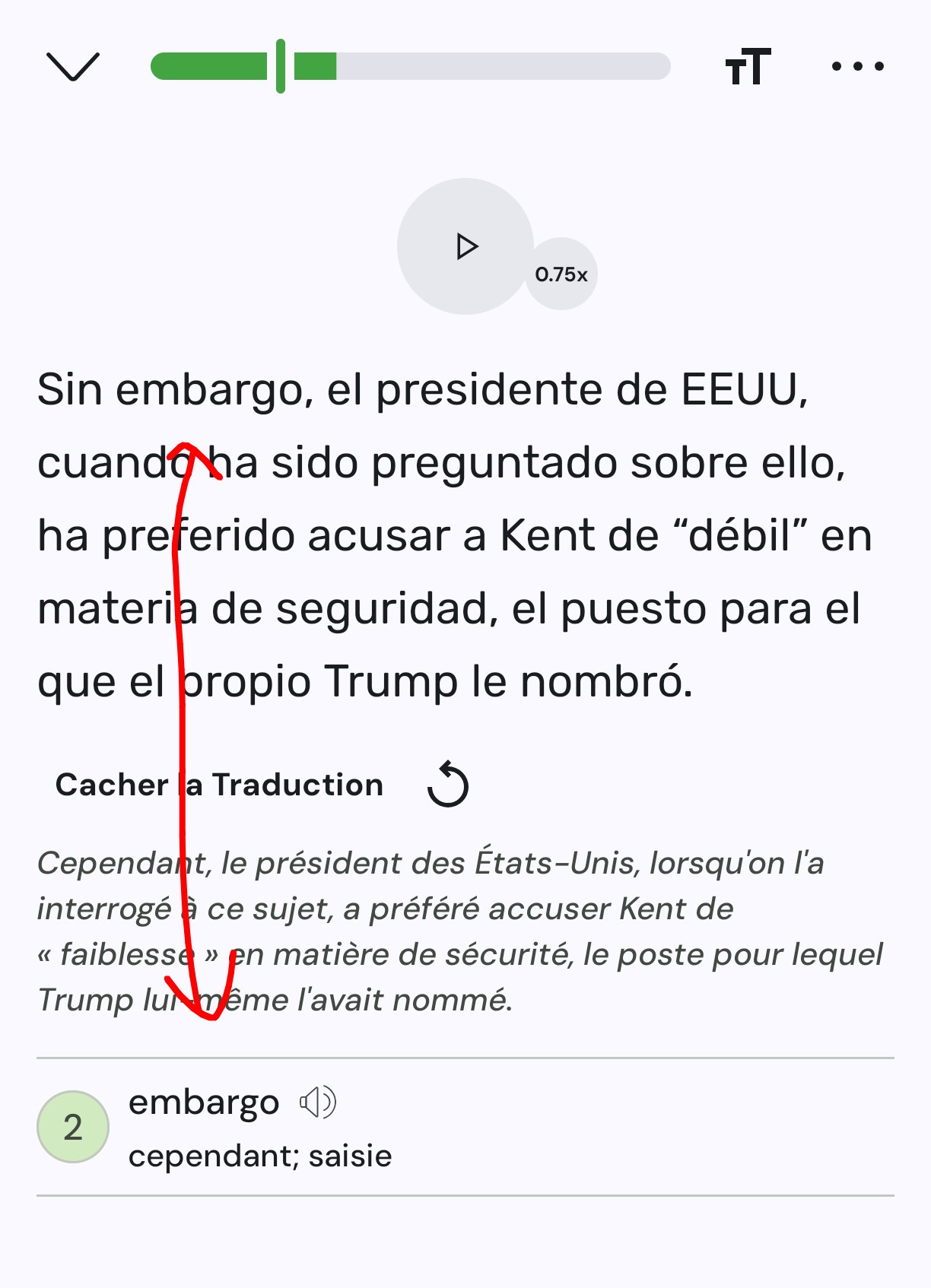Open the three-dot overflow menu
Viewport: 931px width, 1288px height.
click(857, 66)
